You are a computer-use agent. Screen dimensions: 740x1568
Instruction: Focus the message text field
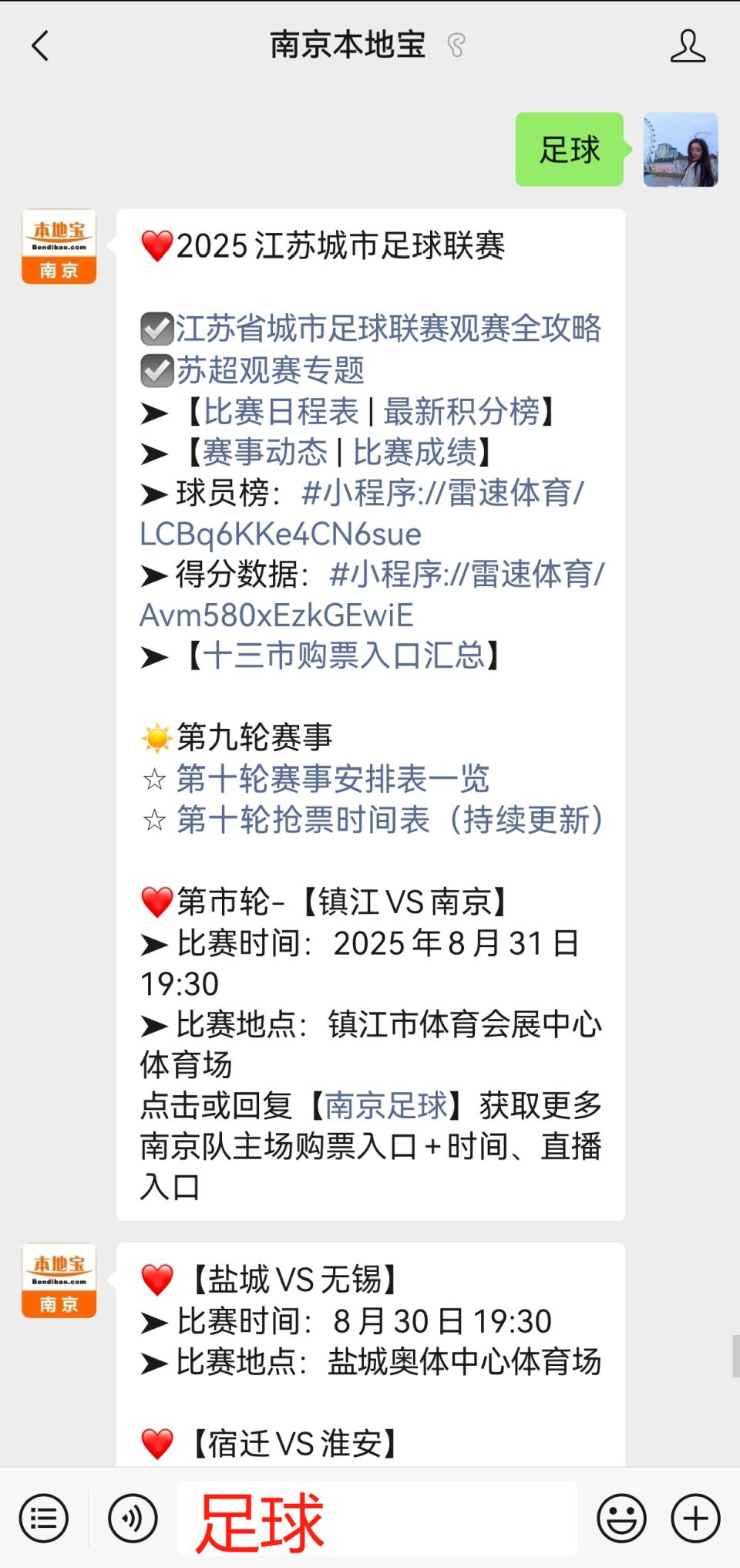(x=377, y=1519)
